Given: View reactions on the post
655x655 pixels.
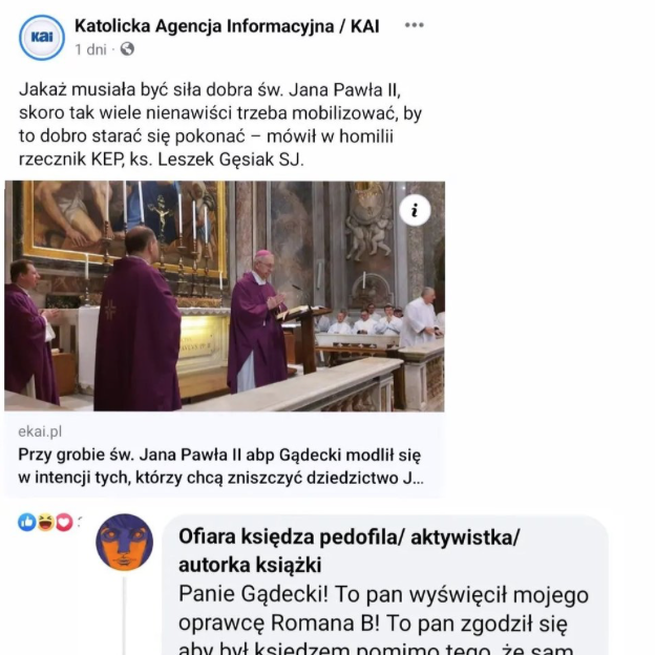Looking at the screenshot, I should [x=46, y=522].
